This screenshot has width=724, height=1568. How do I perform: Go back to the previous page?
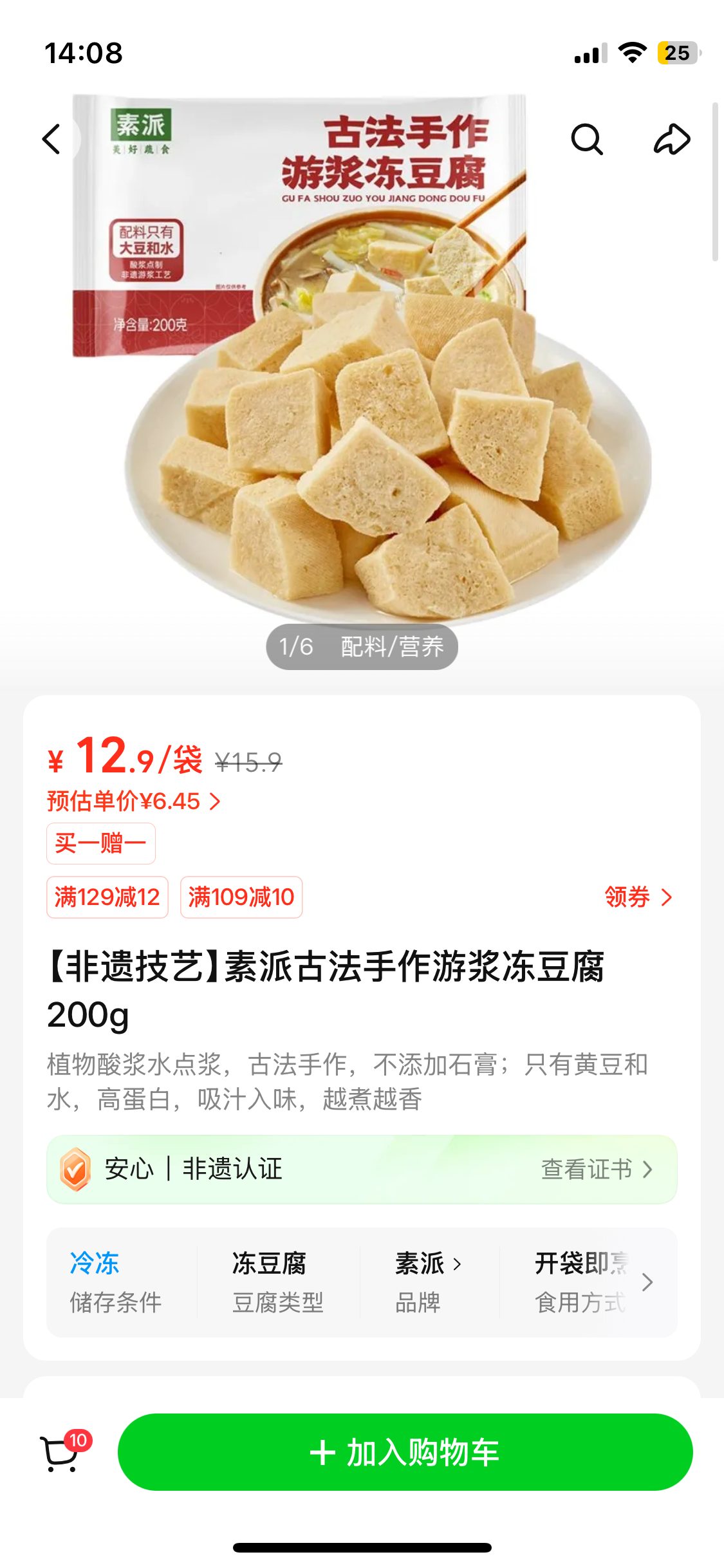click(x=53, y=139)
